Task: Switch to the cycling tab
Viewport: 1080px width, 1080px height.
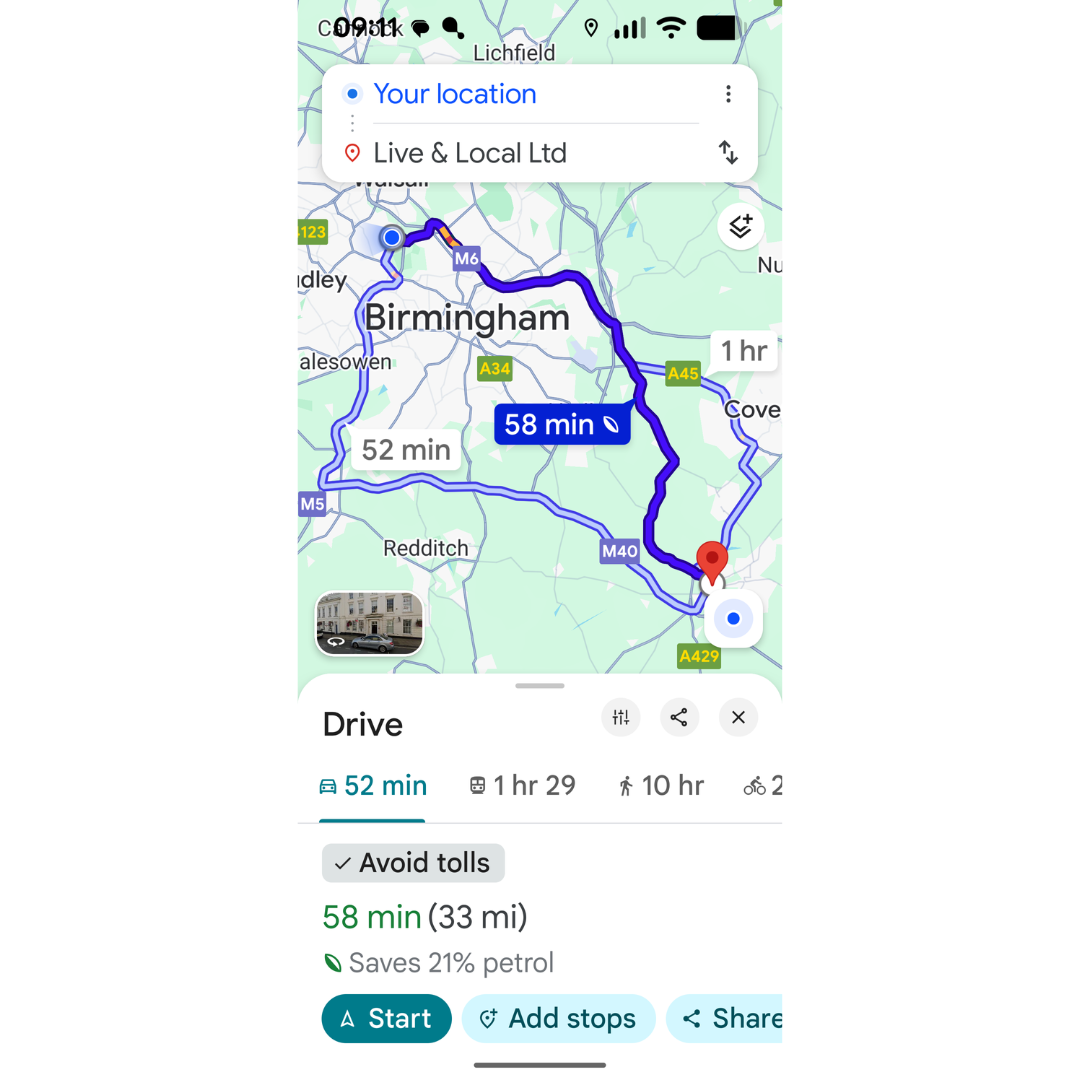Action: click(762, 786)
